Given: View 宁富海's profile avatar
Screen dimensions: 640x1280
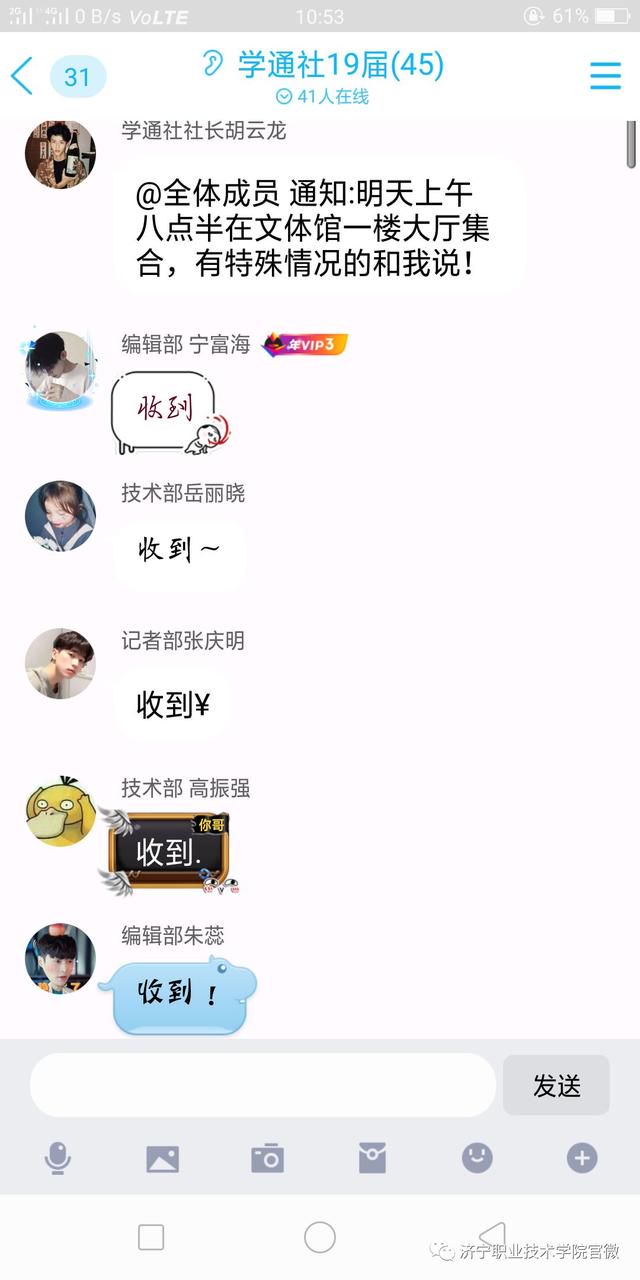Looking at the screenshot, I should 60,367.
